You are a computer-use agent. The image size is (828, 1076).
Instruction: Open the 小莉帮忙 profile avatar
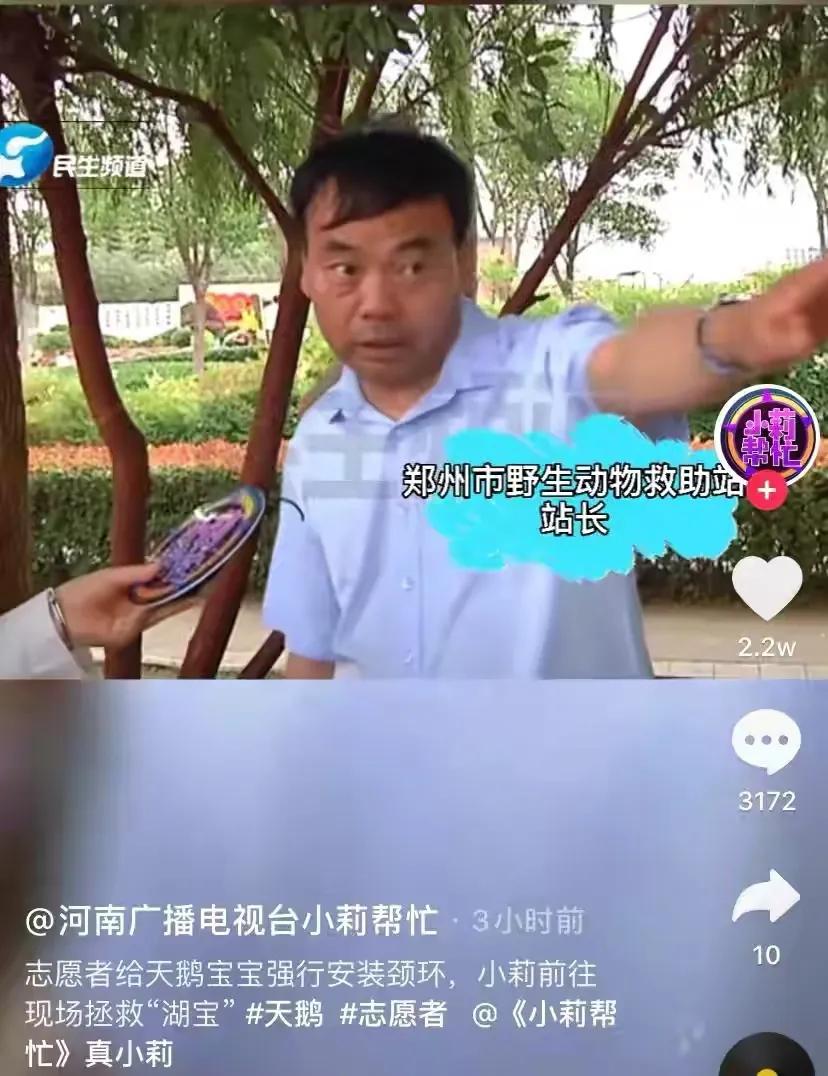tap(766, 433)
